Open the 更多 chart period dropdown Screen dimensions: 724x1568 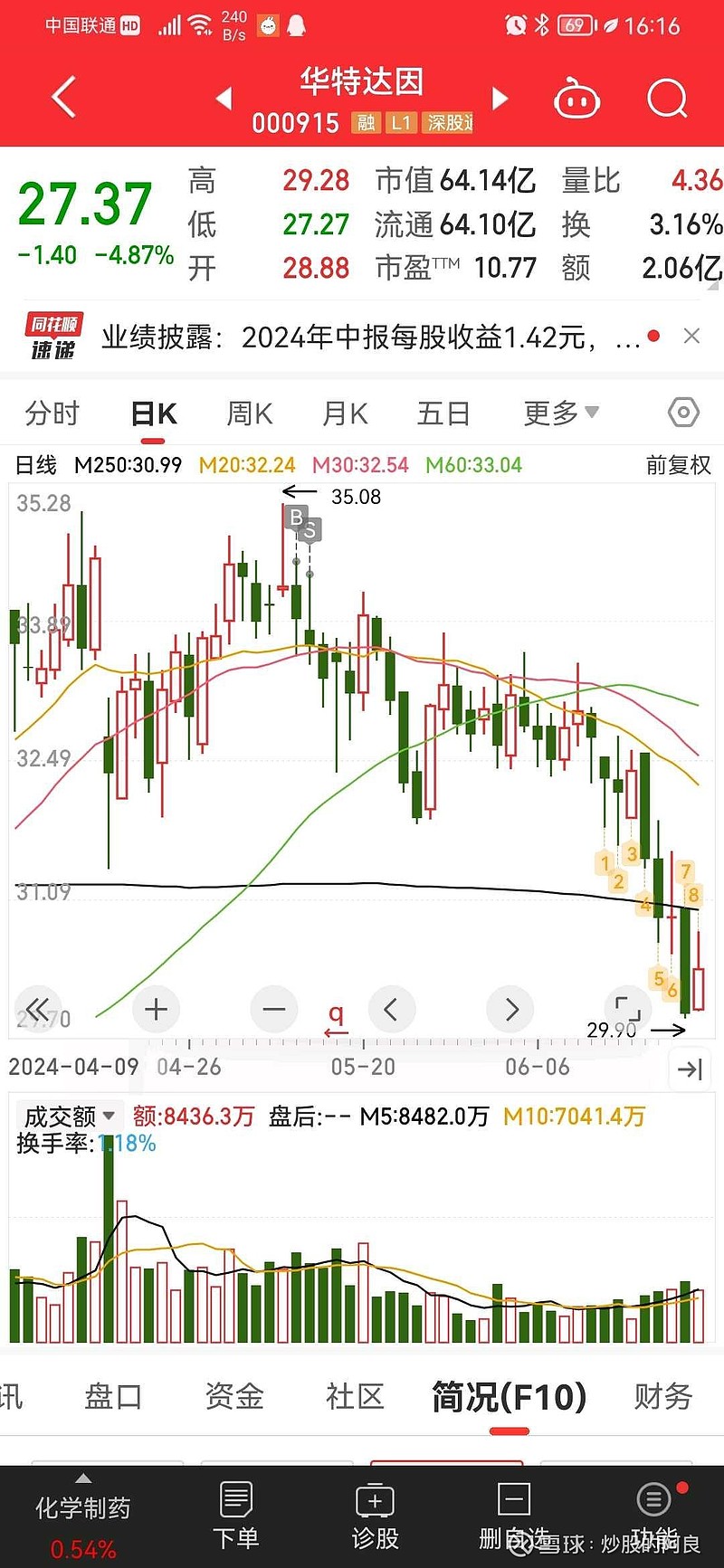tap(559, 412)
